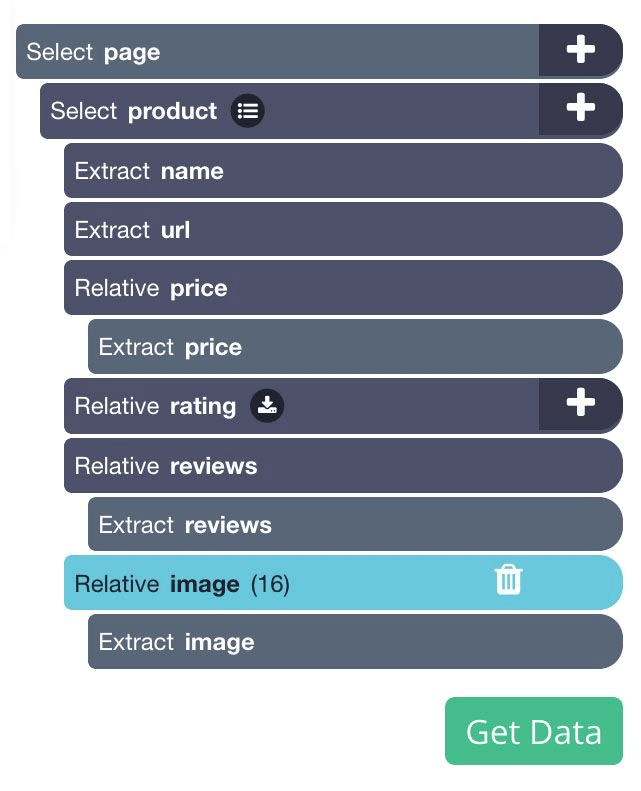Open the list icon beside Select product
This screenshot has height=791, width=641.
248,111
